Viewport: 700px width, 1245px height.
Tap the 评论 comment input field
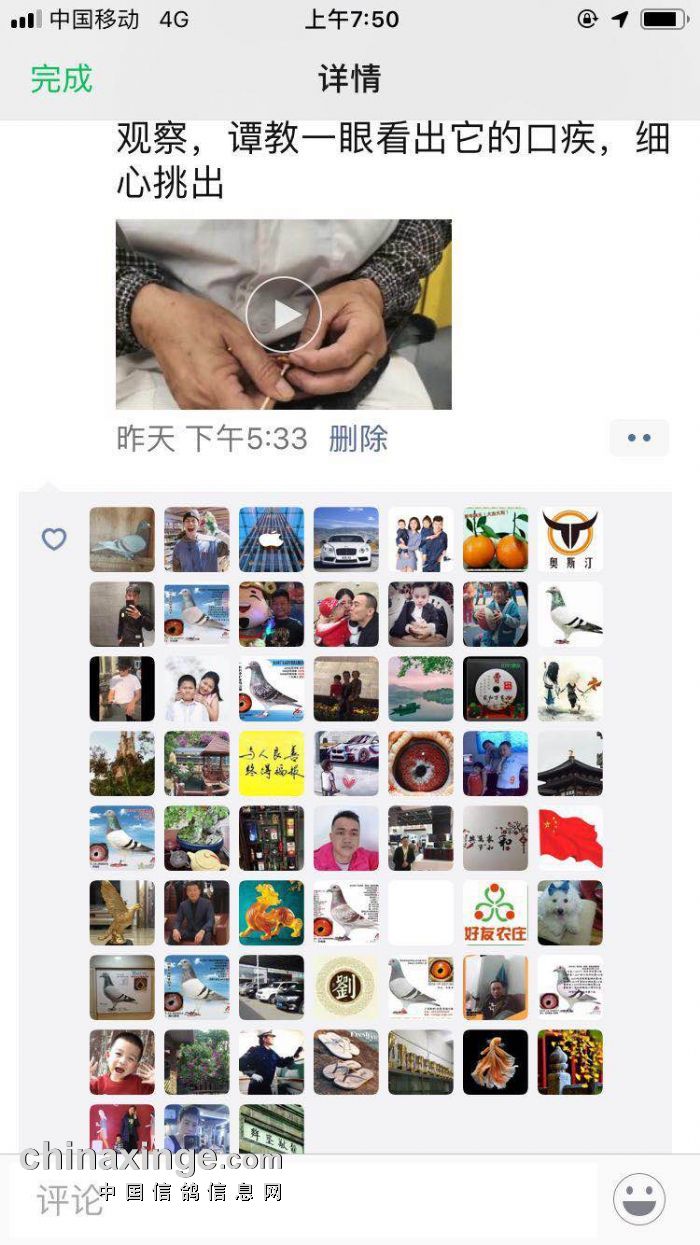(x=300, y=1199)
